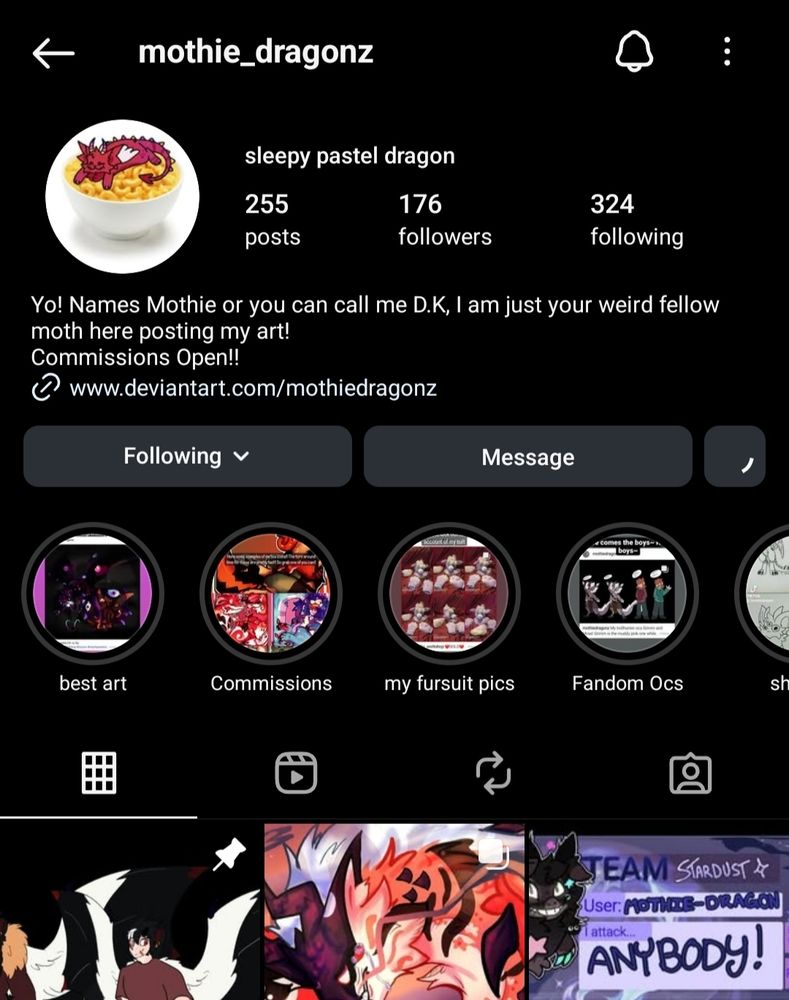Open the pinned post thumbnail
The image size is (789, 1000).
click(130, 912)
